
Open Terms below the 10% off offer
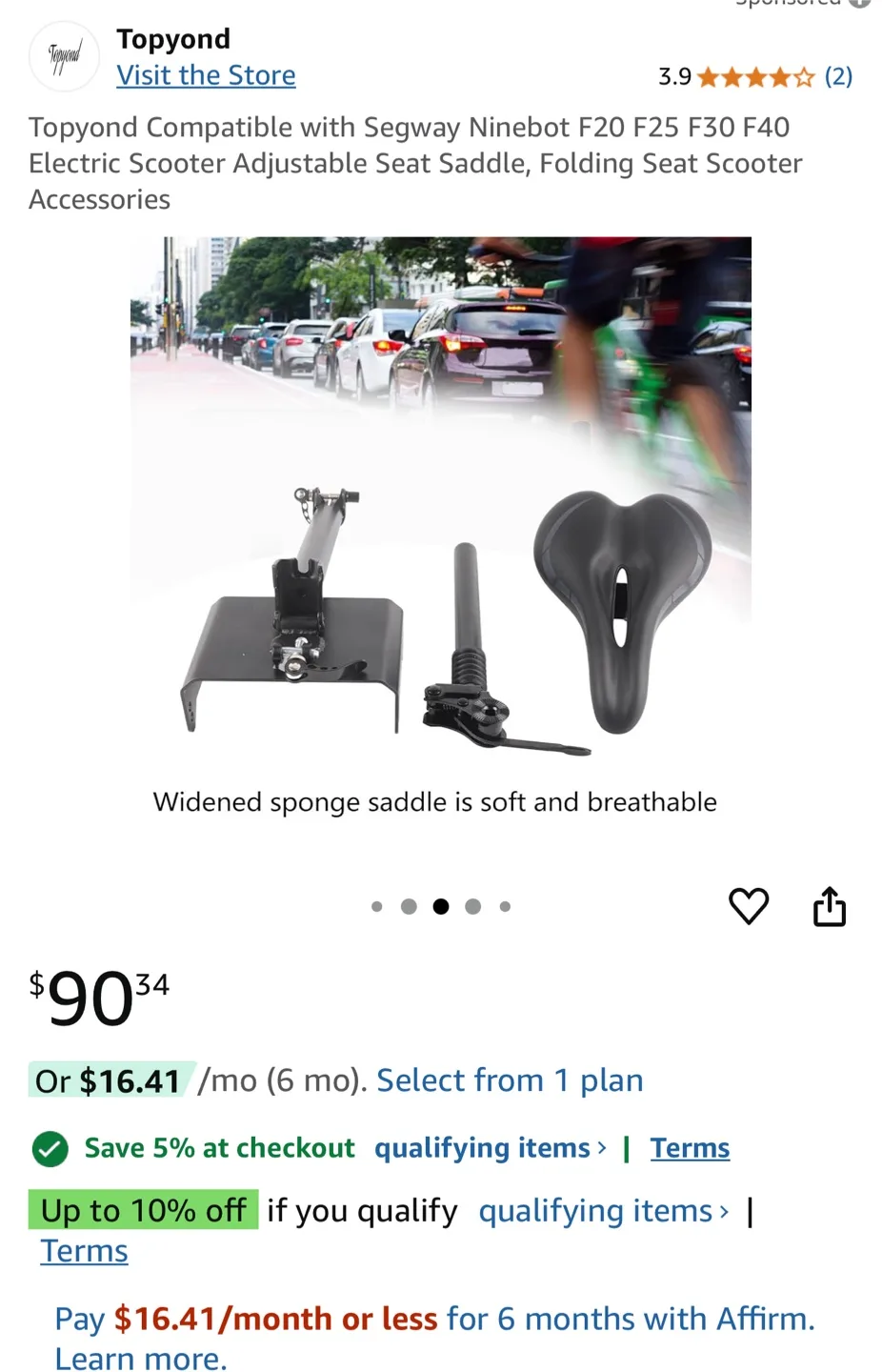(x=83, y=1250)
